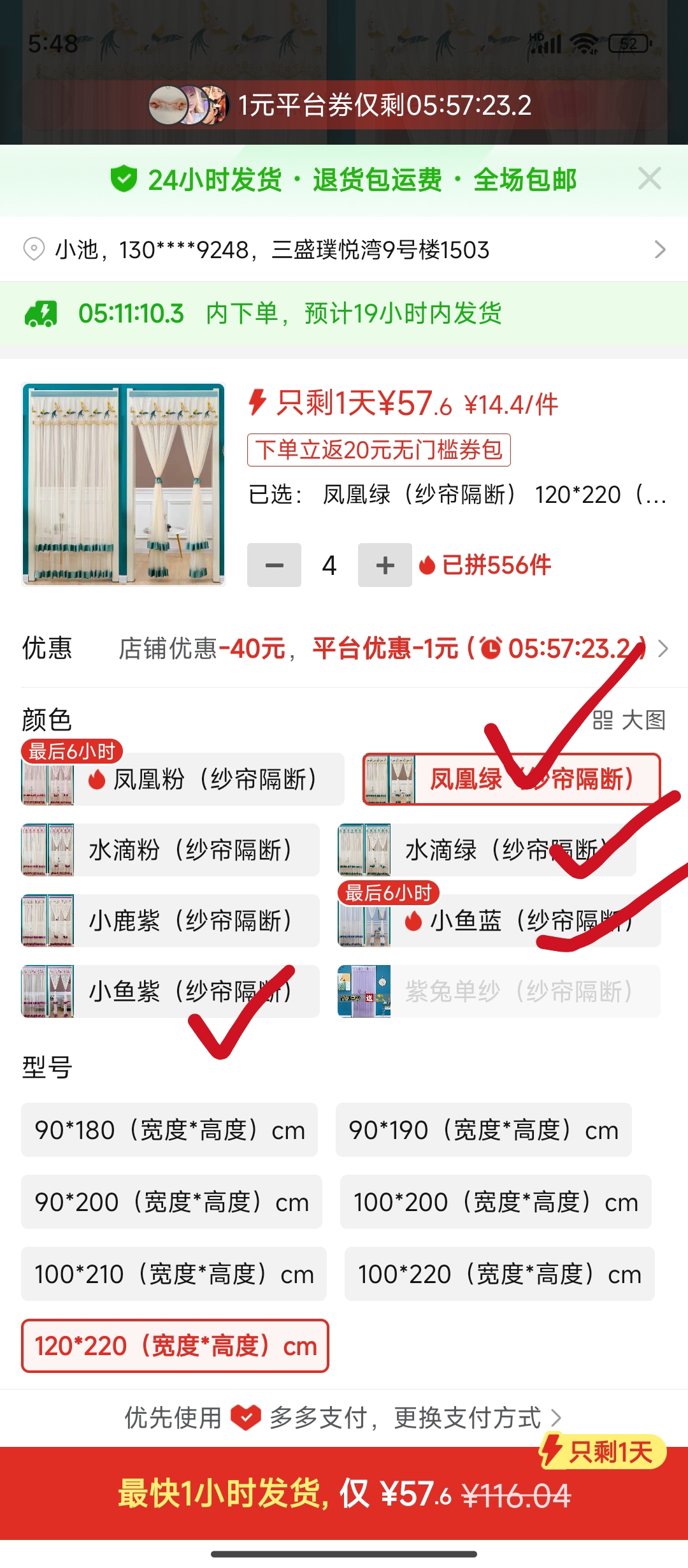Choose size 100*200（宽度*高度）cm
This screenshot has height=1568, width=688.
pyautogui.click(x=496, y=1202)
